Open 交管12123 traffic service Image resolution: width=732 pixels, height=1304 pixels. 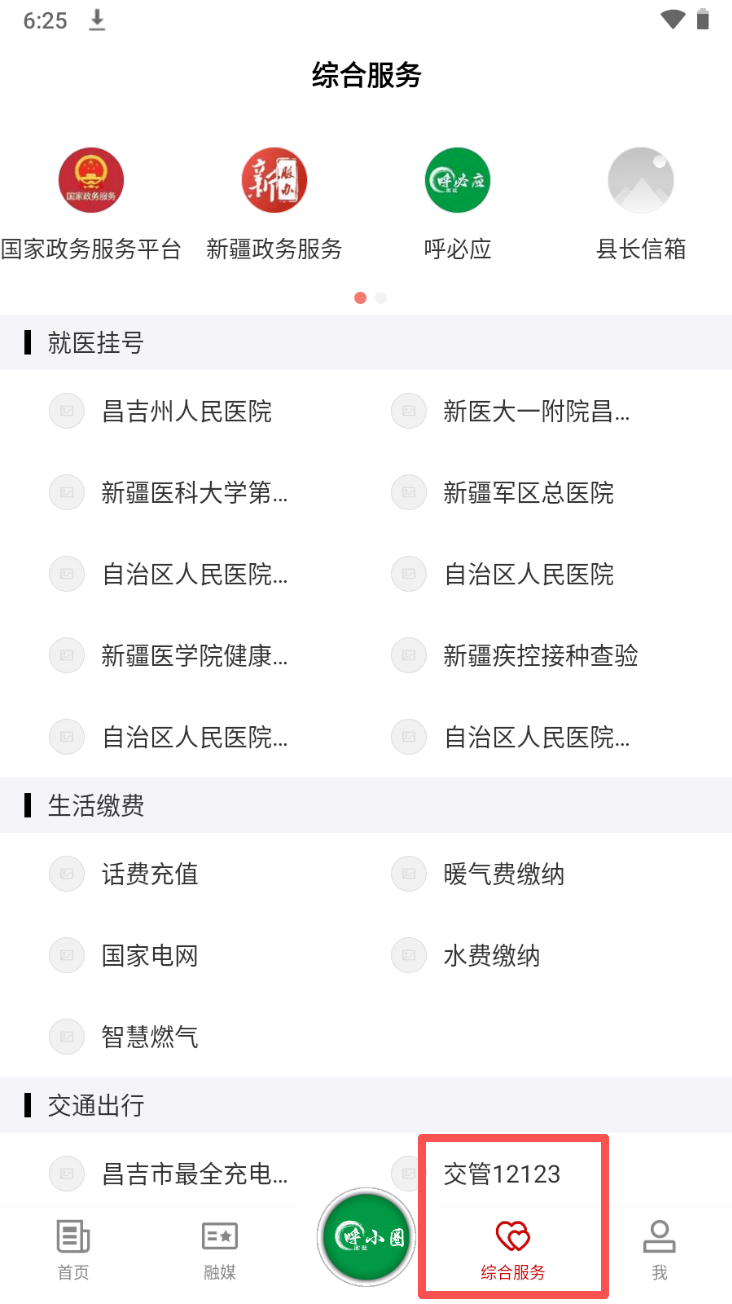502,1174
